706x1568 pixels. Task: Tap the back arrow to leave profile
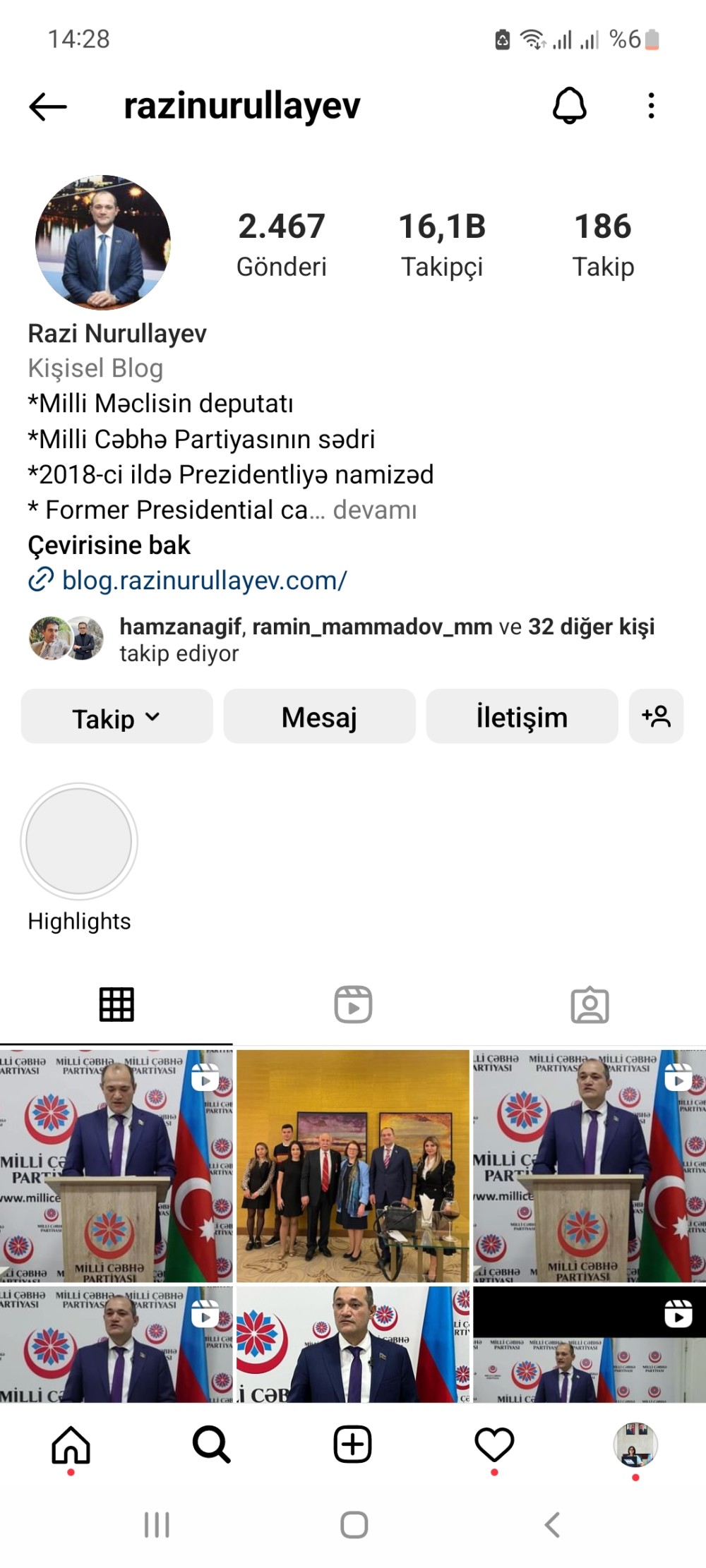[x=47, y=106]
